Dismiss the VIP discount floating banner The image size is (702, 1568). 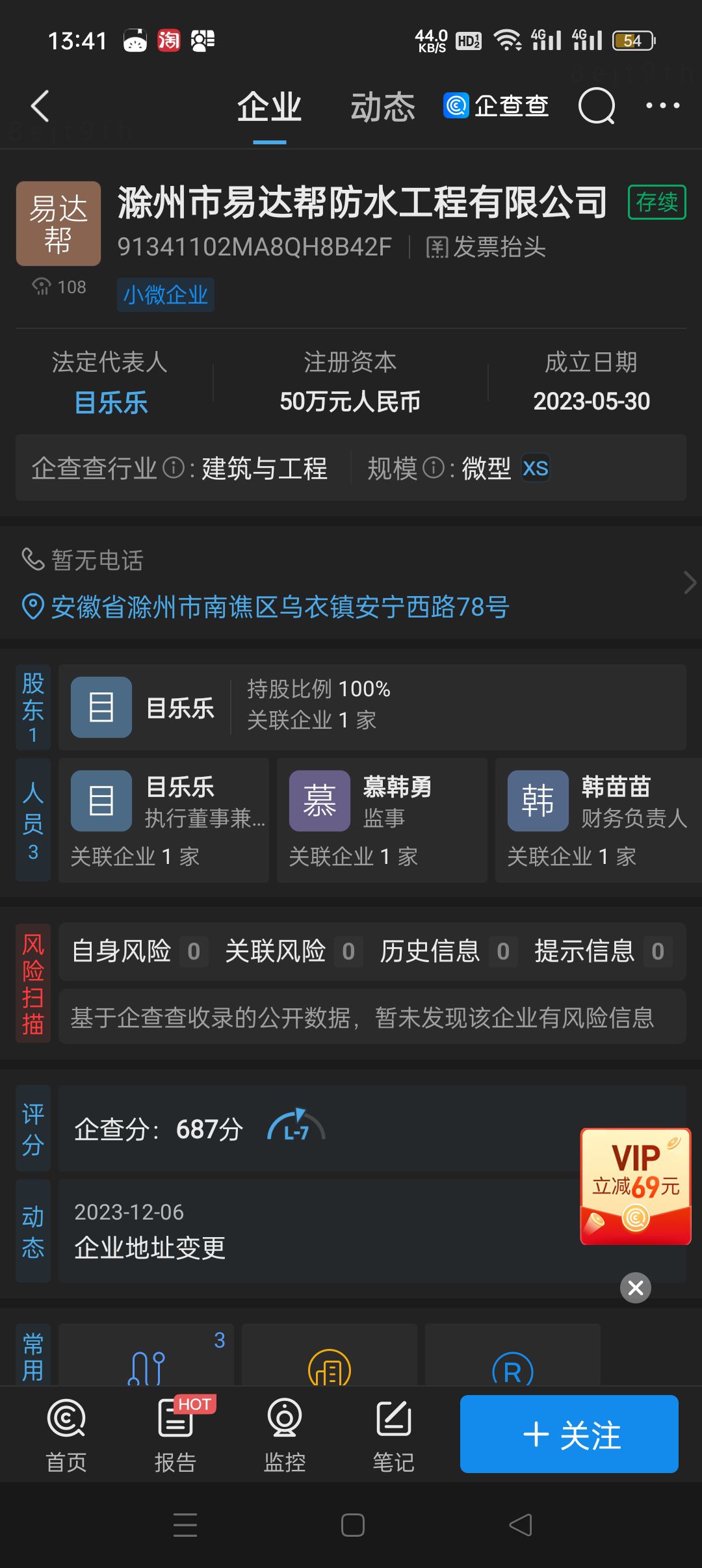pyautogui.click(x=635, y=1287)
